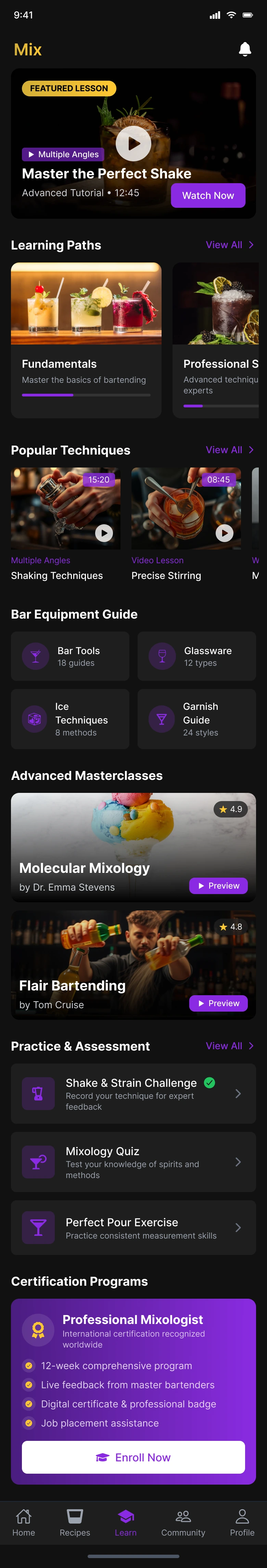View all Learning Paths

coord(229,245)
